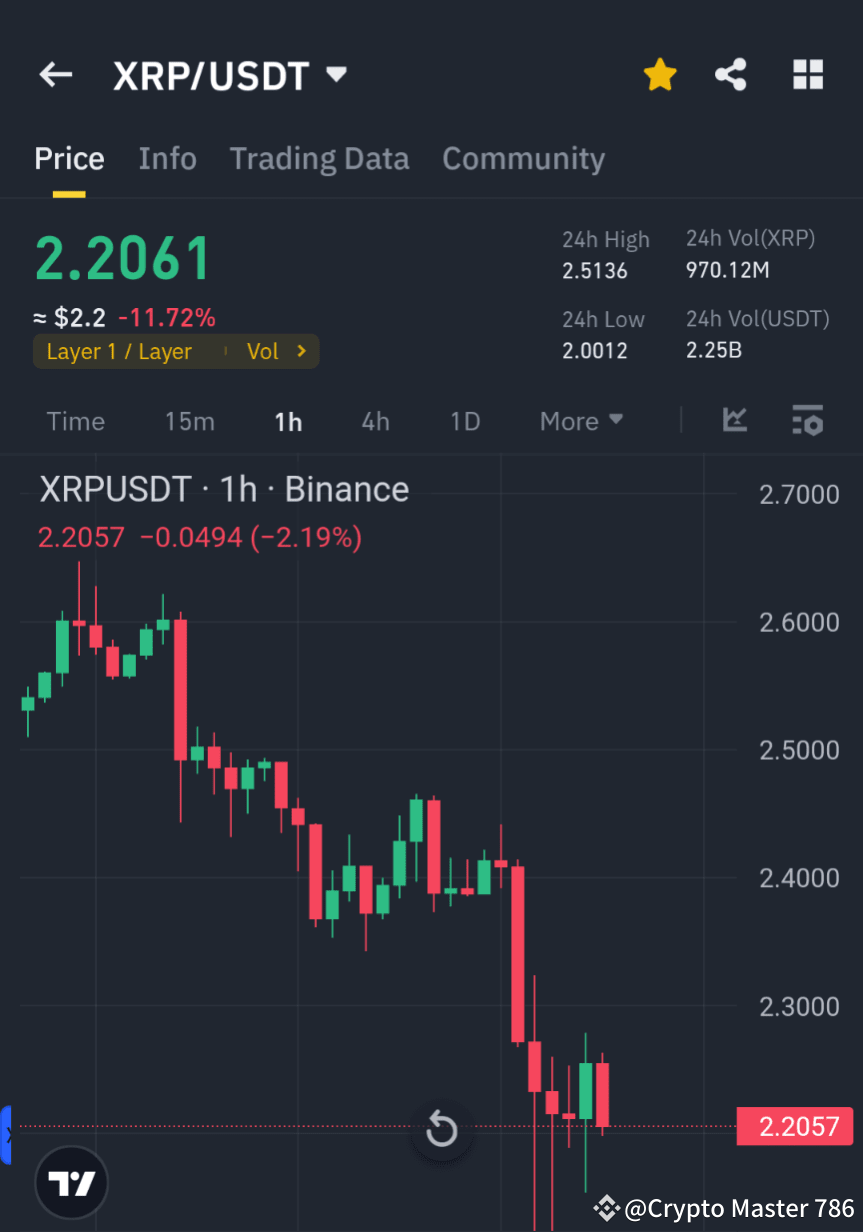Click the Layer 1 / Layer tag

tap(120, 351)
